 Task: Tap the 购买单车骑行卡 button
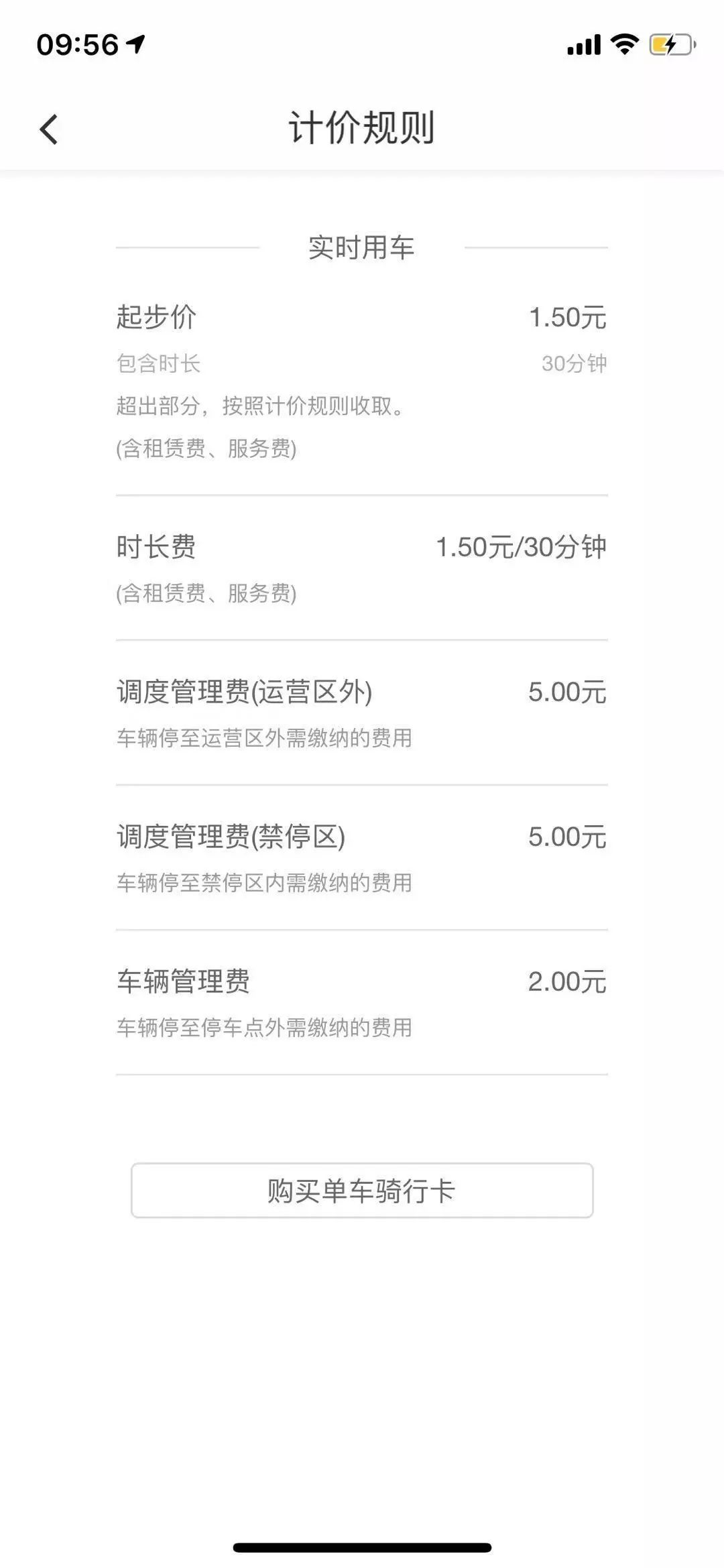coord(362,1190)
